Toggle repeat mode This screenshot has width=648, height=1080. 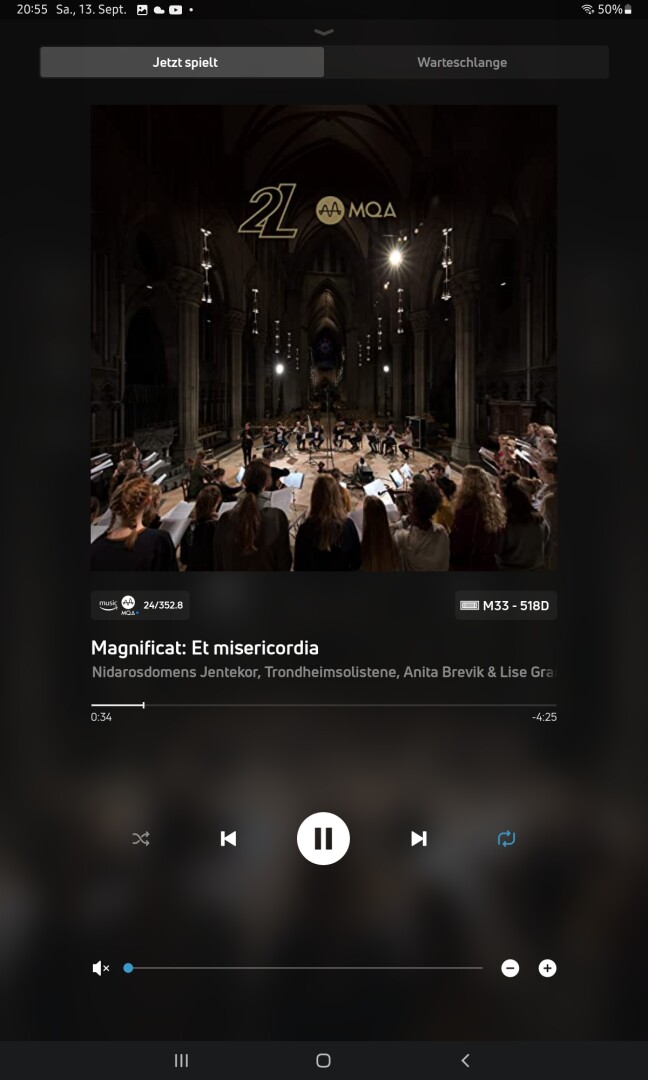506,839
